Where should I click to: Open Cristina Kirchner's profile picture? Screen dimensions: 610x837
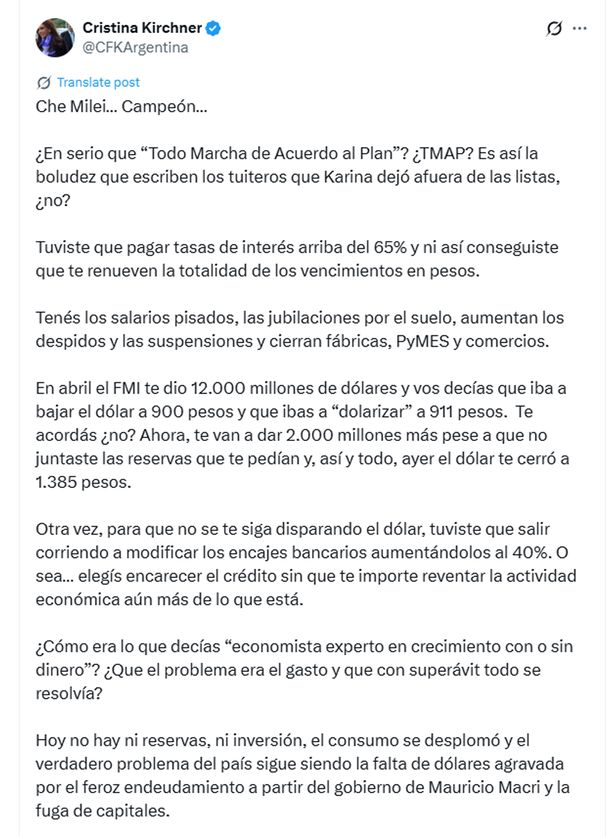pyautogui.click(x=54, y=37)
